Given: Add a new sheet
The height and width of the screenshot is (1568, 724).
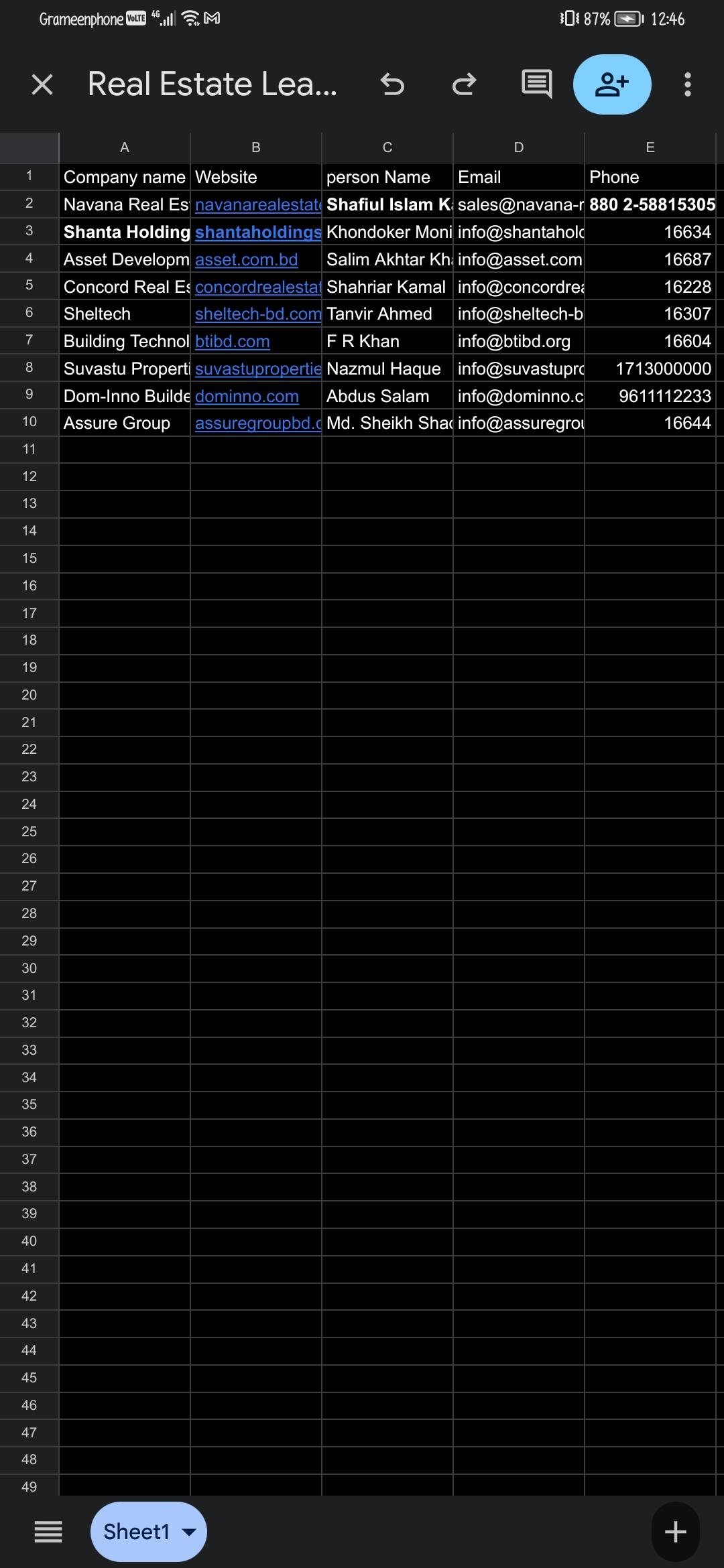Looking at the screenshot, I should pos(676,1532).
